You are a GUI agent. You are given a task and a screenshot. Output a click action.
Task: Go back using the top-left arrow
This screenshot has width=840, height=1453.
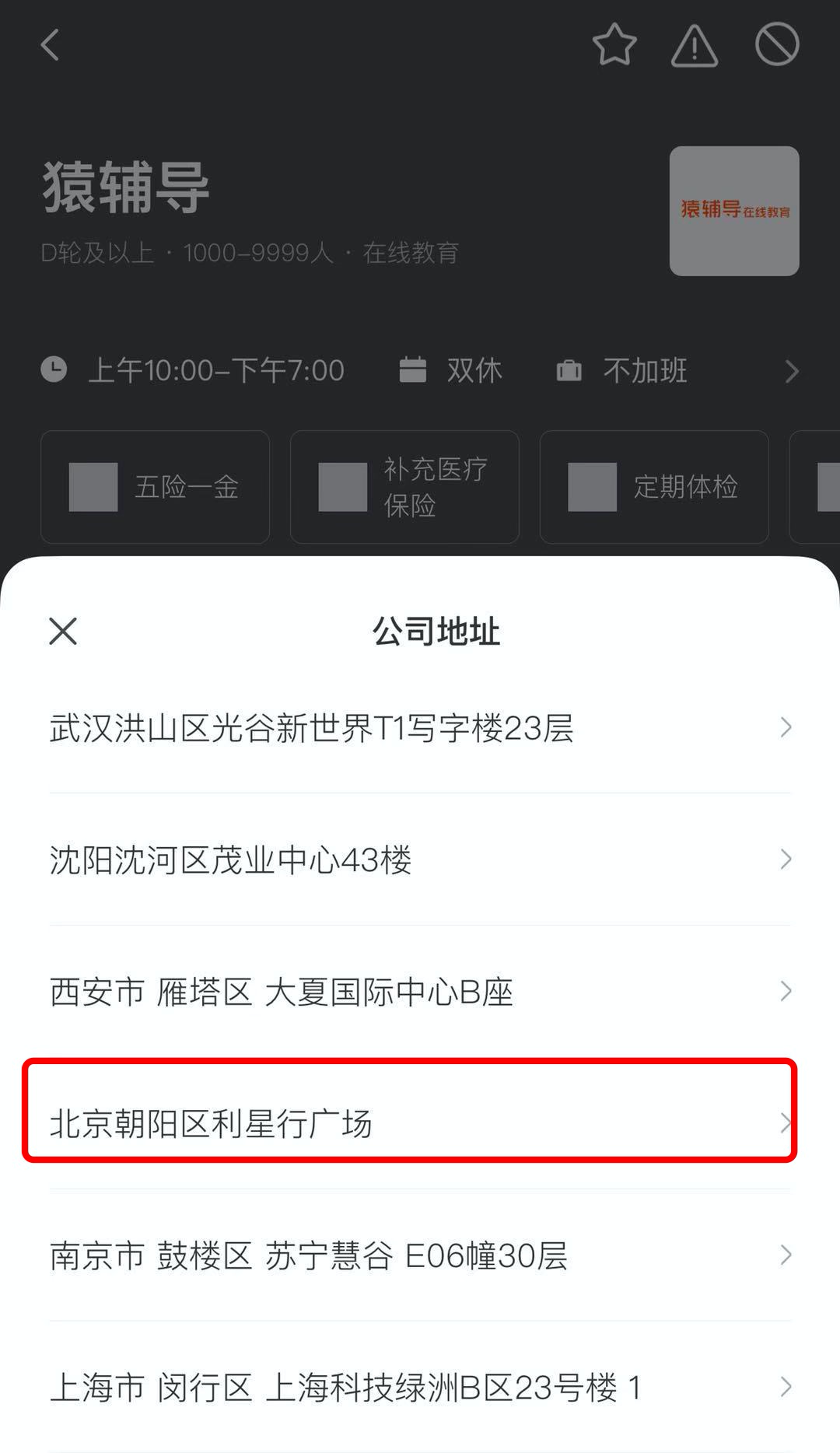click(x=51, y=44)
